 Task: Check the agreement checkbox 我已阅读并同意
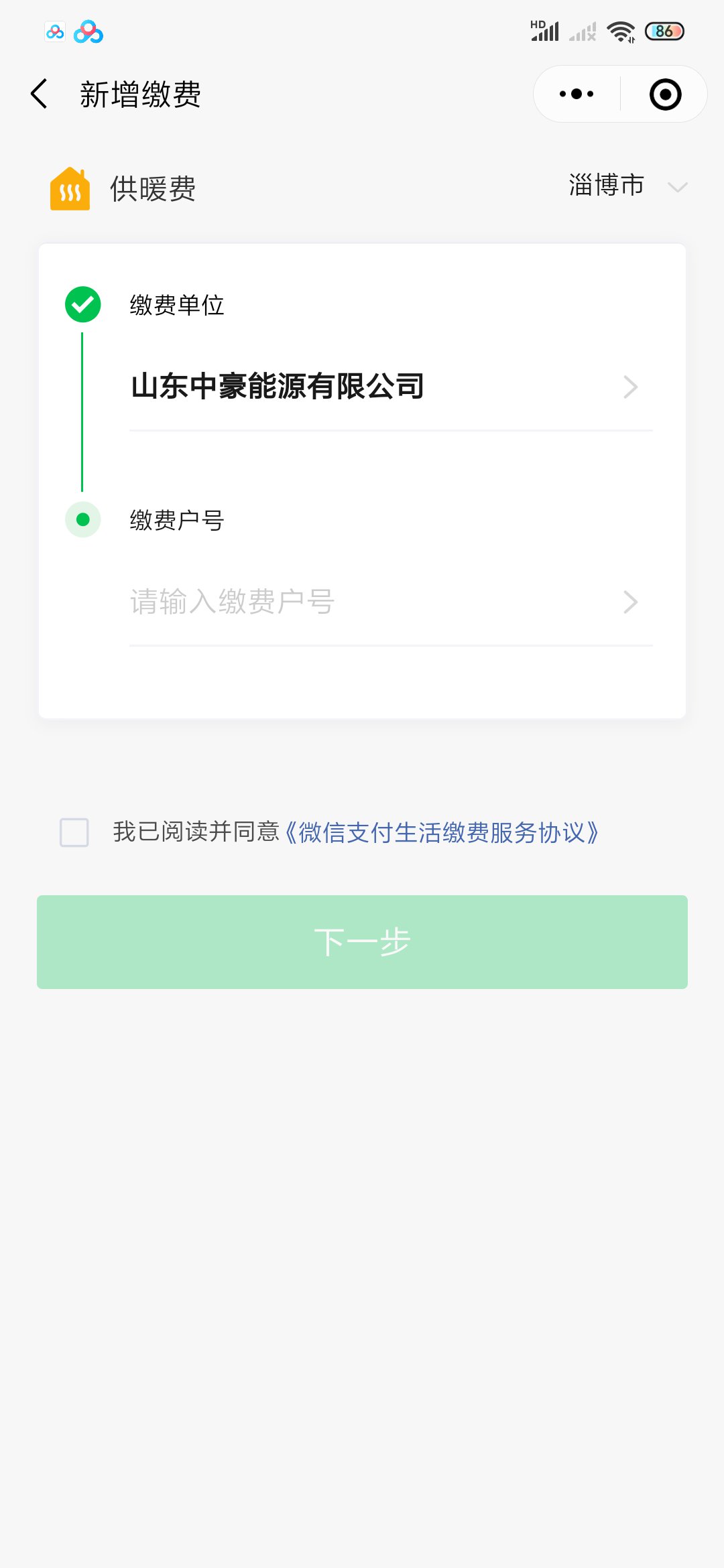pyautogui.click(x=74, y=832)
